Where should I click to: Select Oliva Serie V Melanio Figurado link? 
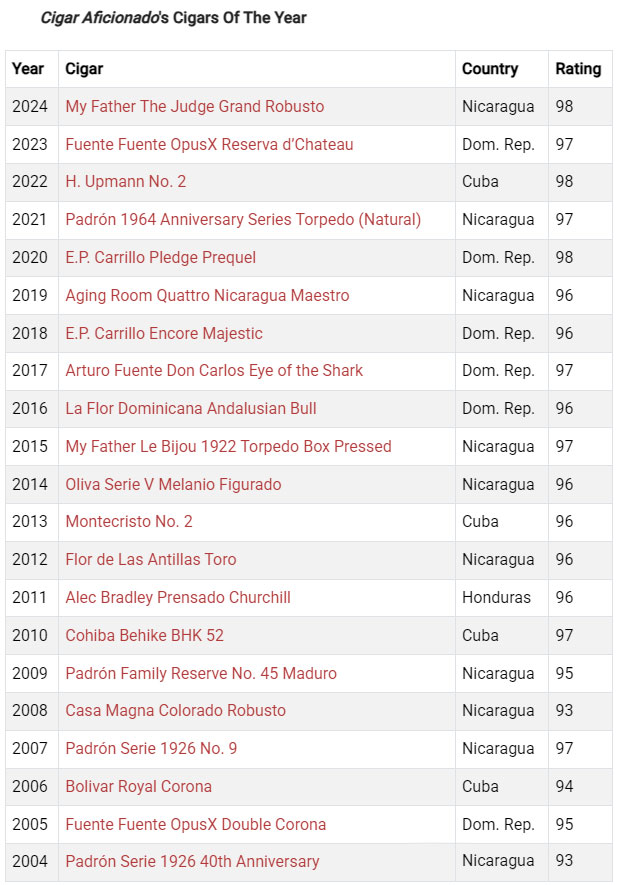(173, 484)
